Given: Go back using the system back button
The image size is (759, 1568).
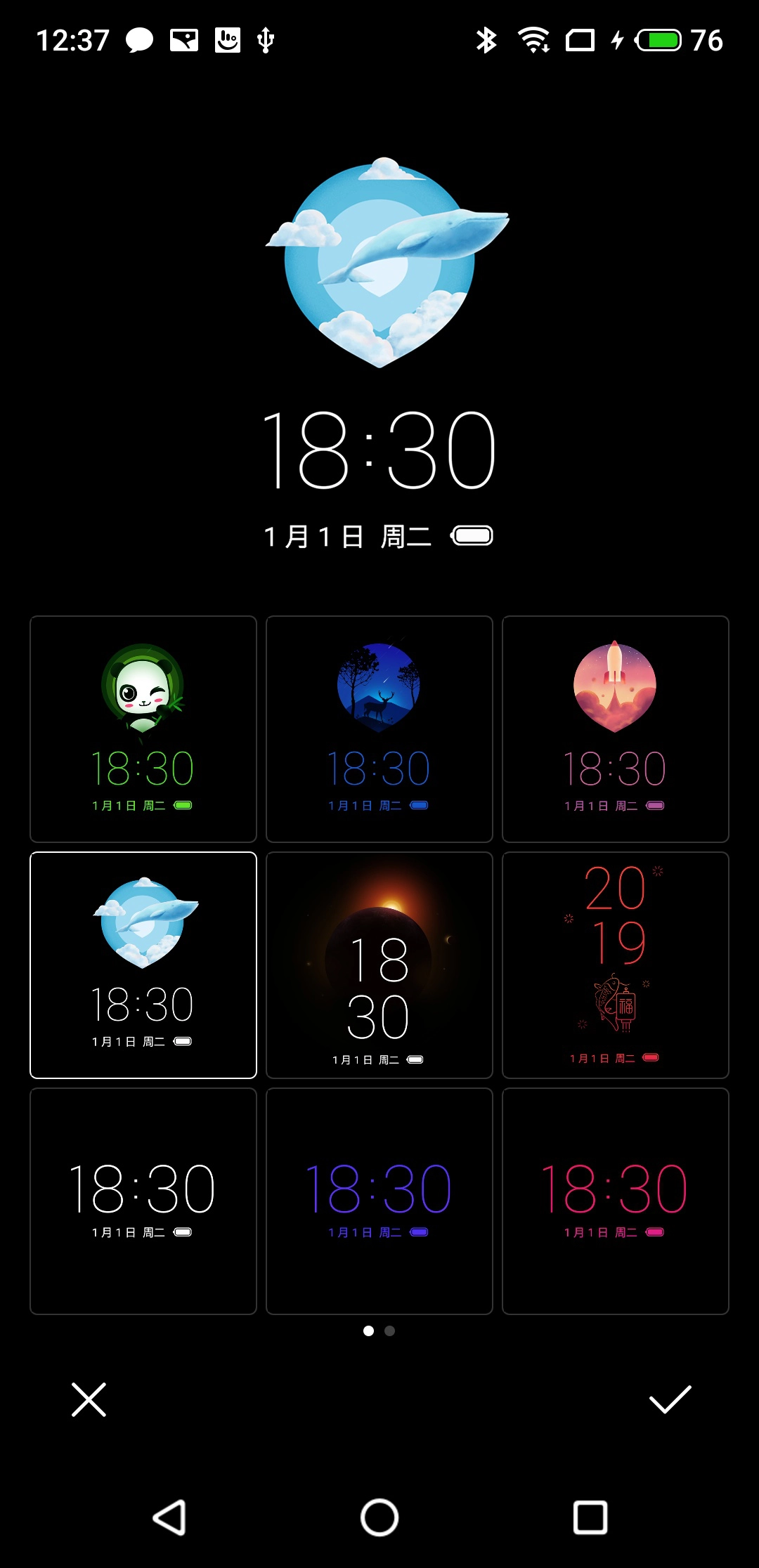Looking at the screenshot, I should pos(169,1517).
